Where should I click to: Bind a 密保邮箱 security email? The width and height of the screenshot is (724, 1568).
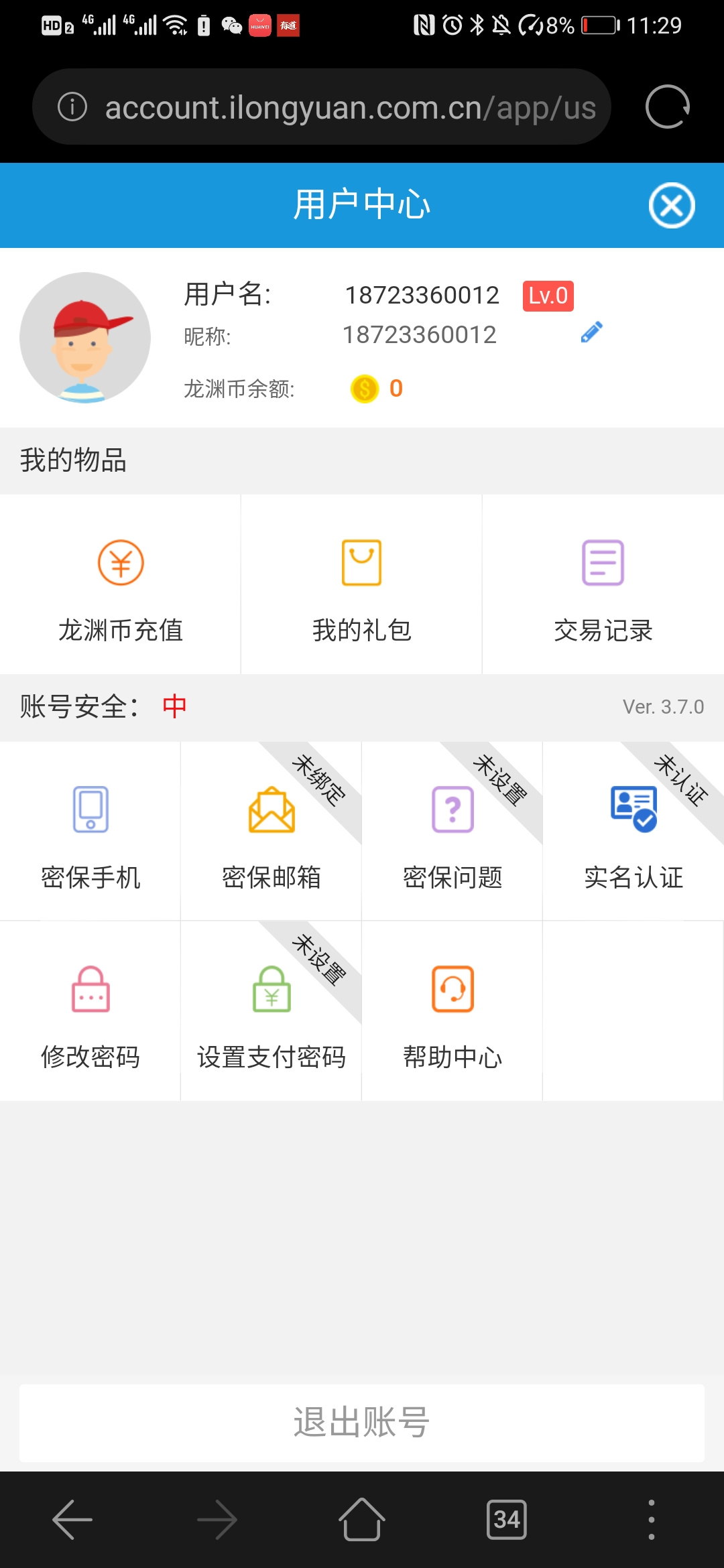point(271,831)
